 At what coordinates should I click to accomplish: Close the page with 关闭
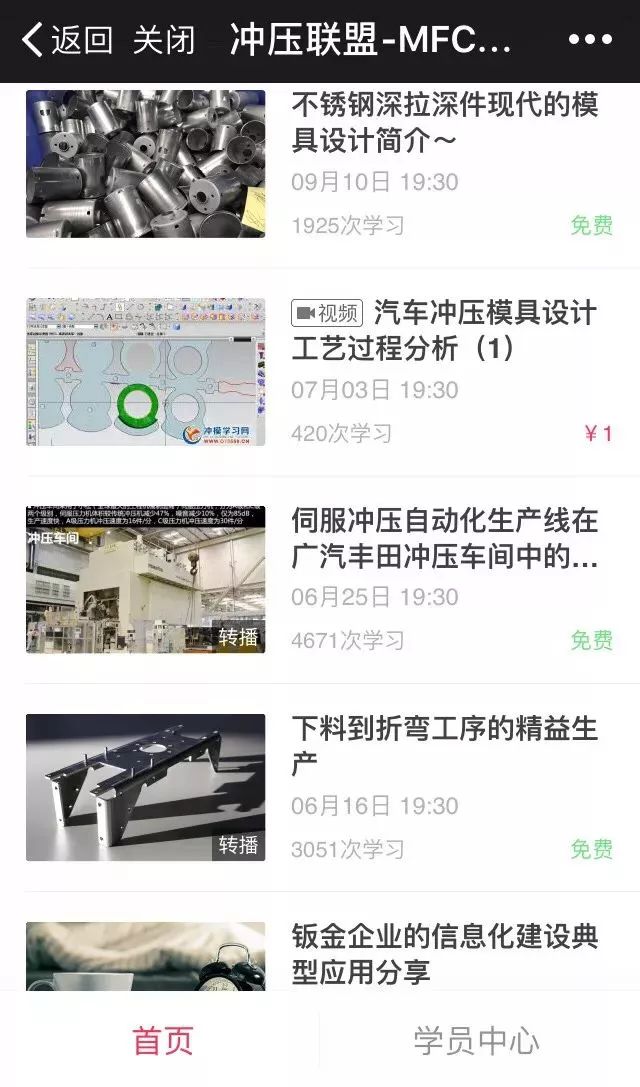coord(164,40)
